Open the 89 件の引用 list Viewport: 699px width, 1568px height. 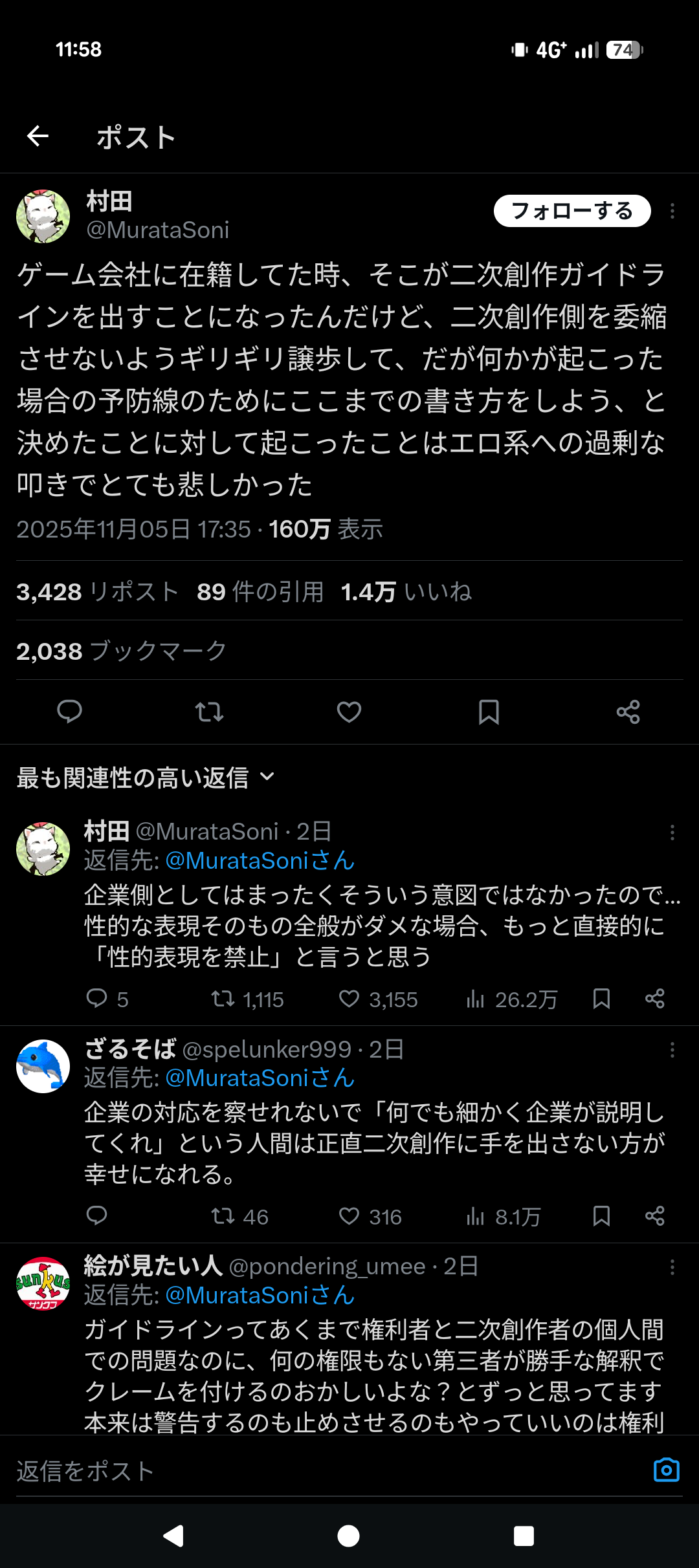pyautogui.click(x=260, y=591)
